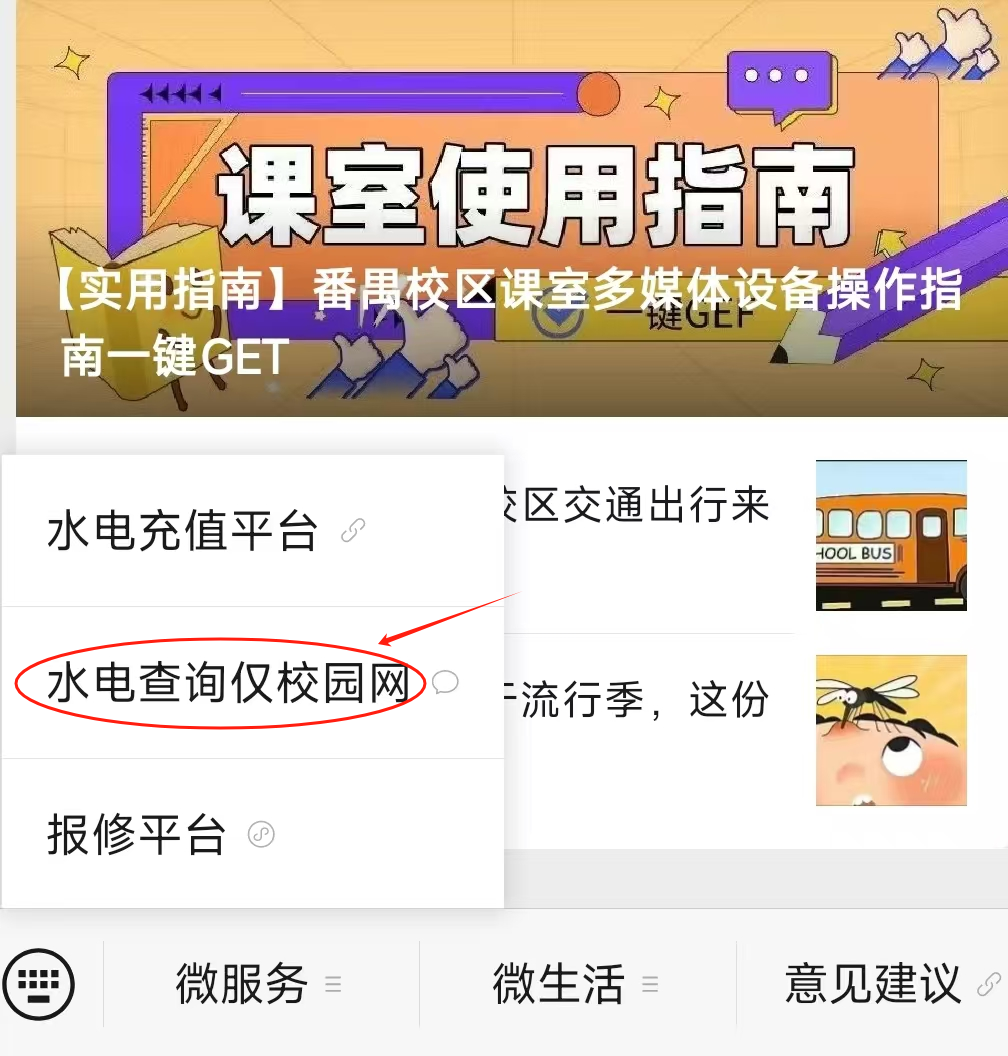1008x1056 pixels.
Task: Open 水电充值平台 menu item
Action: (x=182, y=531)
